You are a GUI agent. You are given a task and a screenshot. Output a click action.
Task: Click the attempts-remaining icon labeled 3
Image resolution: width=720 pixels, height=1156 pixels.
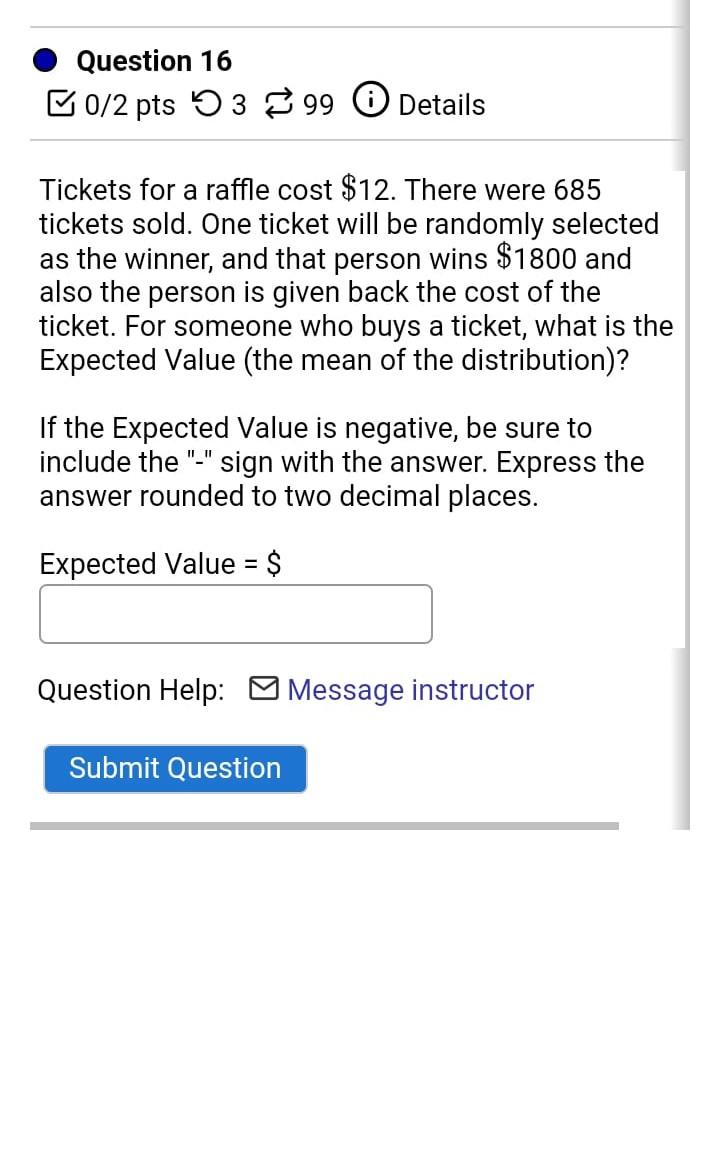click(205, 104)
